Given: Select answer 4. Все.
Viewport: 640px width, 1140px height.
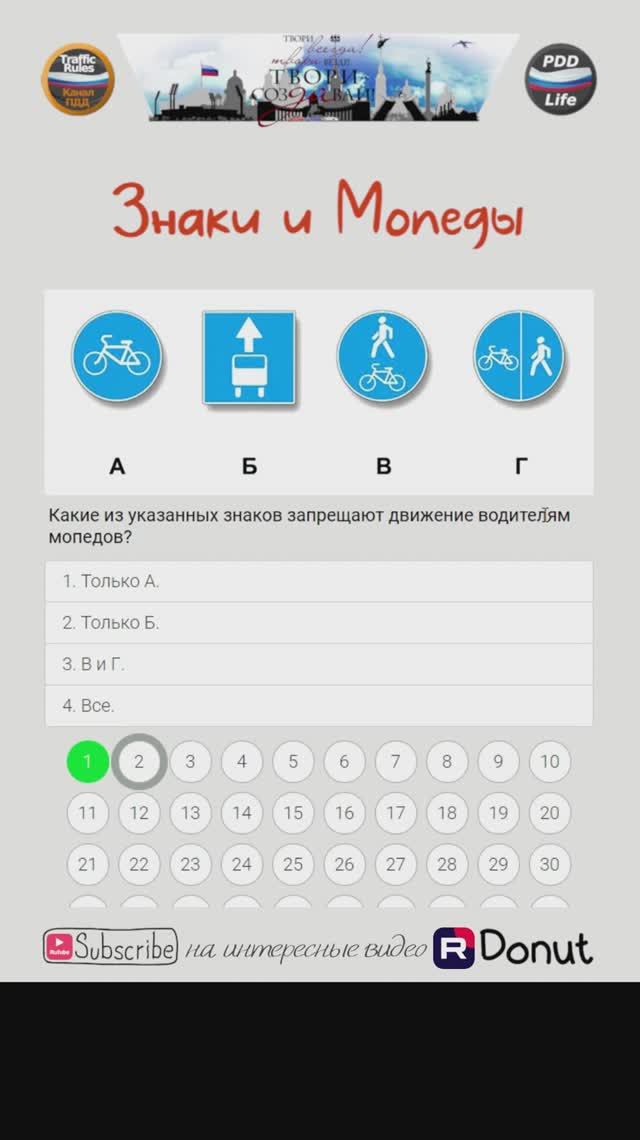Looking at the screenshot, I should point(318,705).
